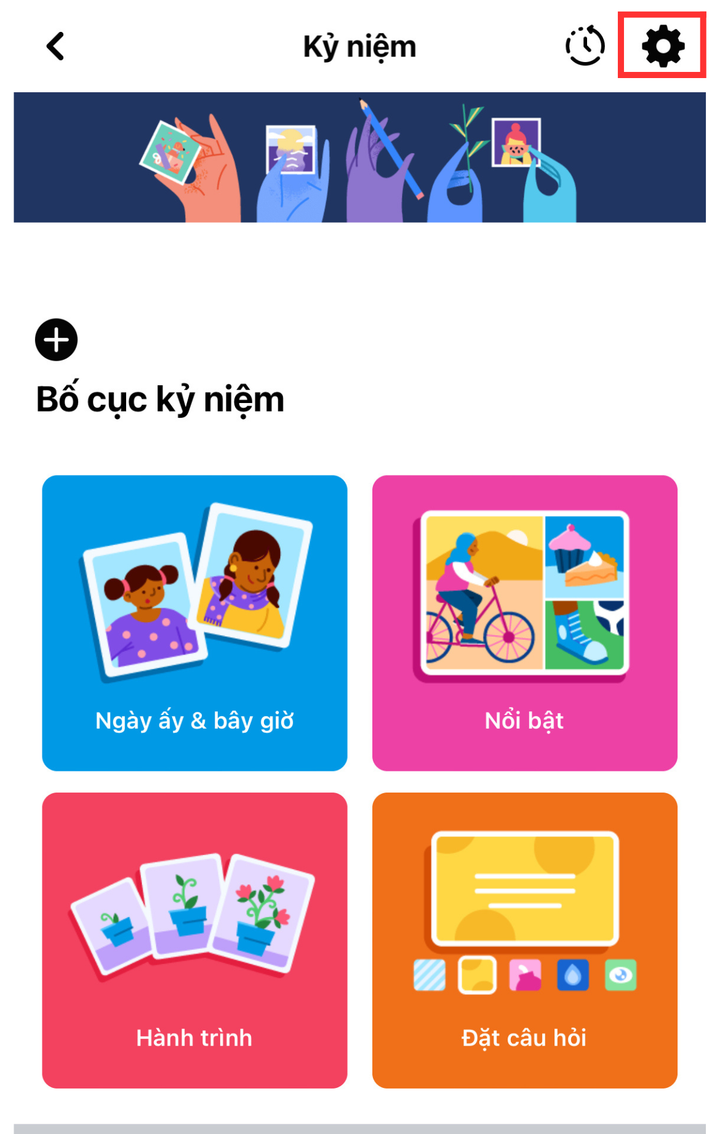Viewport: 720px width, 1134px height.
Task: Select the green eye background style icon
Action: (x=621, y=977)
